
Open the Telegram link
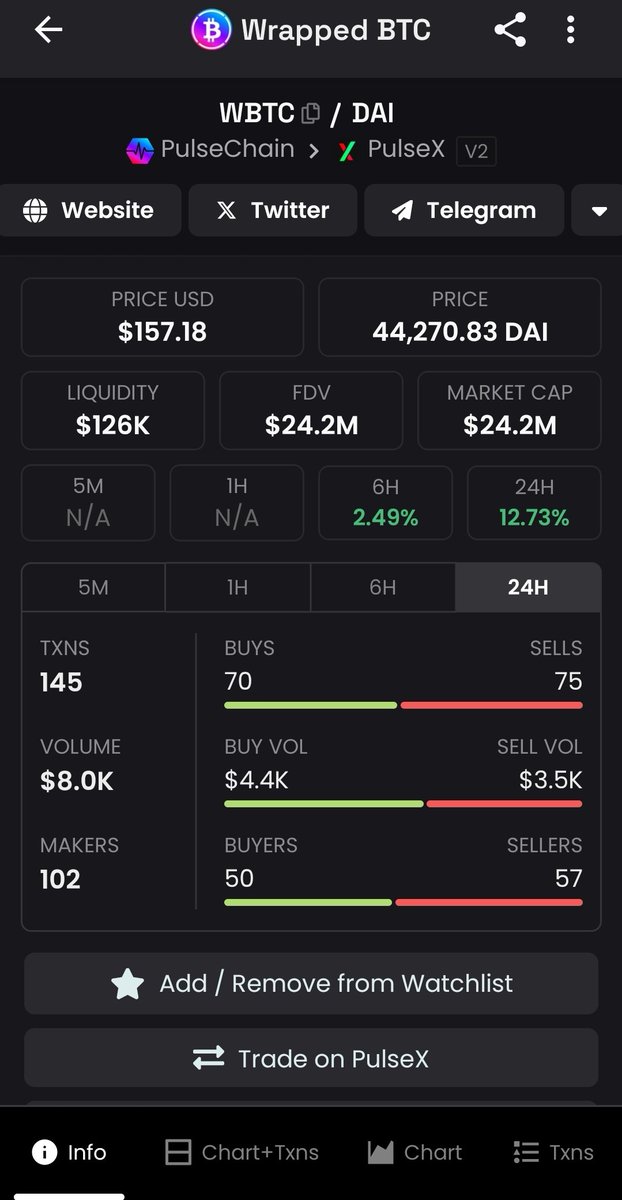tap(464, 210)
